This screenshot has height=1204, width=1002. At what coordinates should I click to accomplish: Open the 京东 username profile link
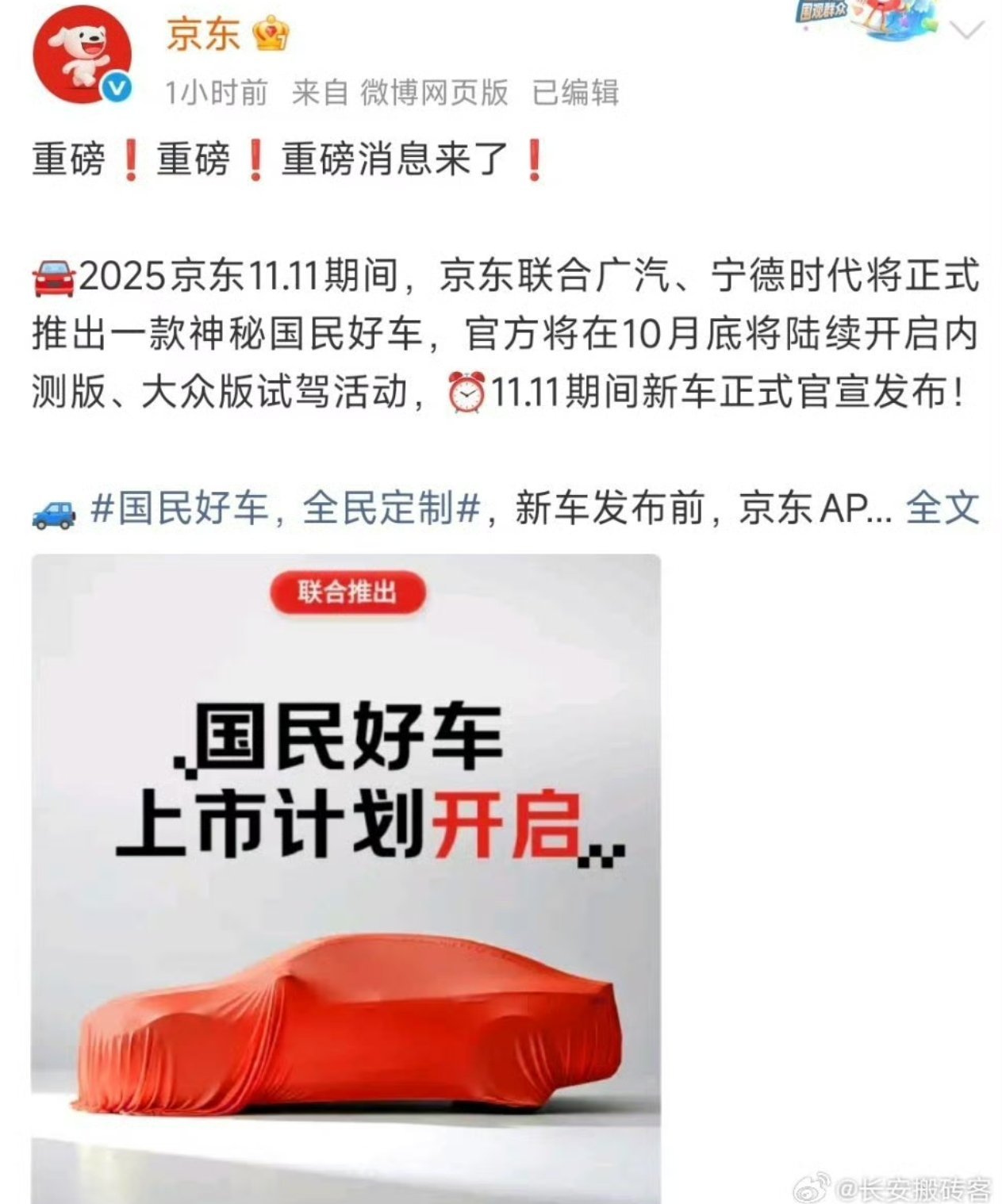[203, 33]
